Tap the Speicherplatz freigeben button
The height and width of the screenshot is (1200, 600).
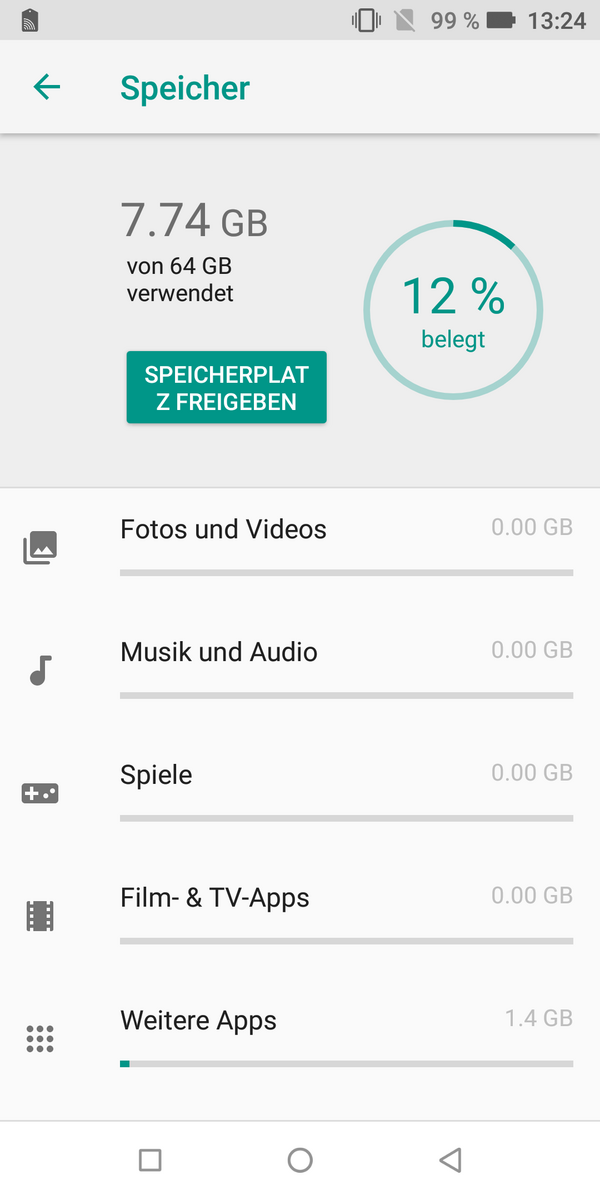tap(226, 388)
